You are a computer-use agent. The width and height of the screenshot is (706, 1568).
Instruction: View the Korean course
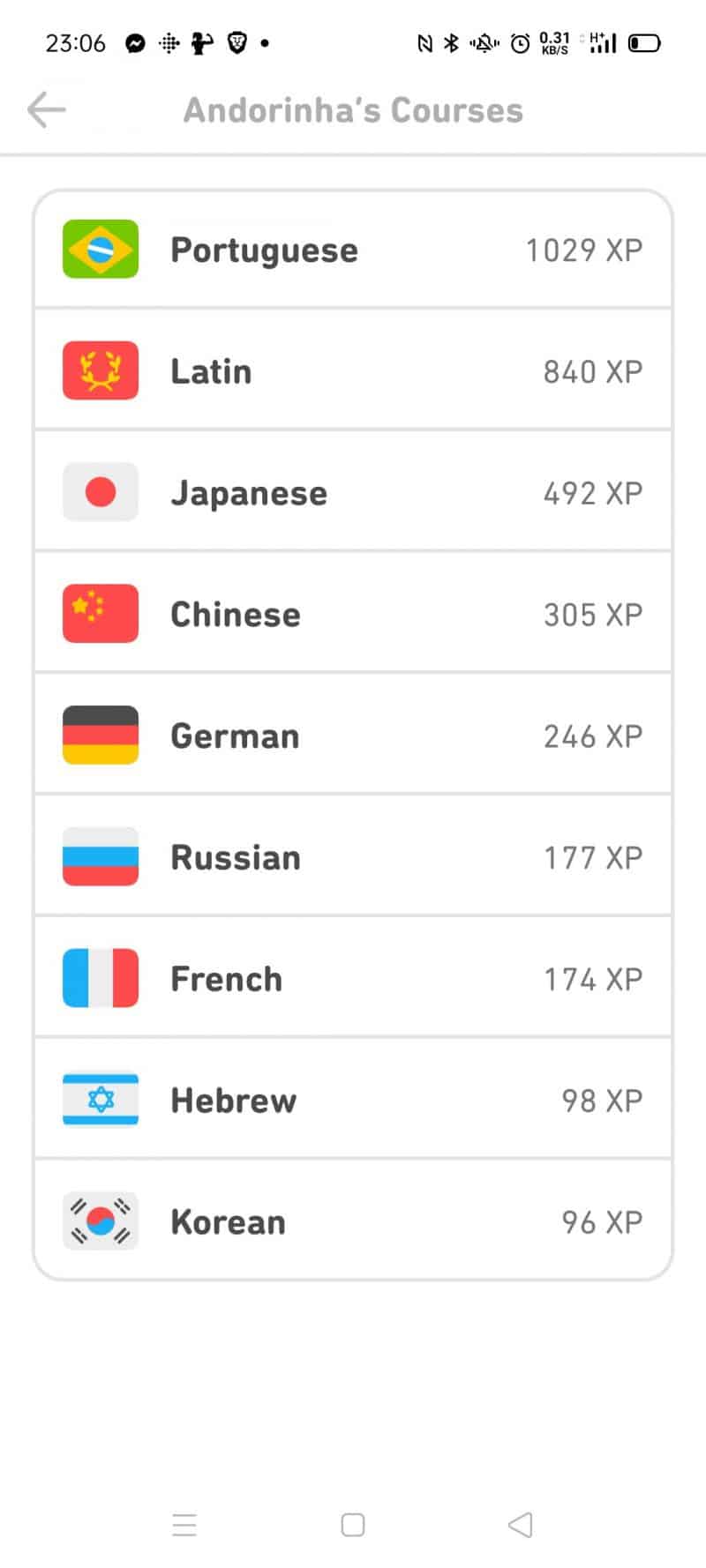[353, 1221]
